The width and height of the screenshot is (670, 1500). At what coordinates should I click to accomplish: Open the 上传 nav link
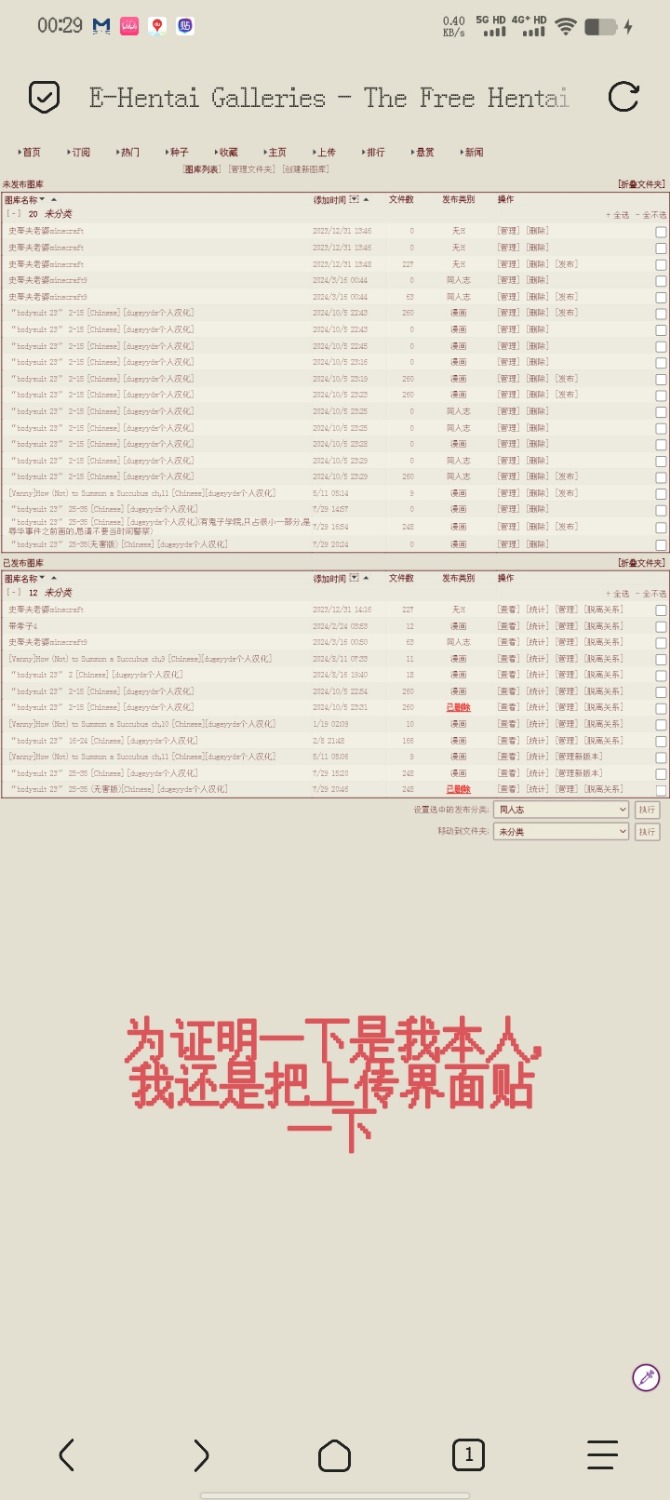pyautogui.click(x=326, y=152)
